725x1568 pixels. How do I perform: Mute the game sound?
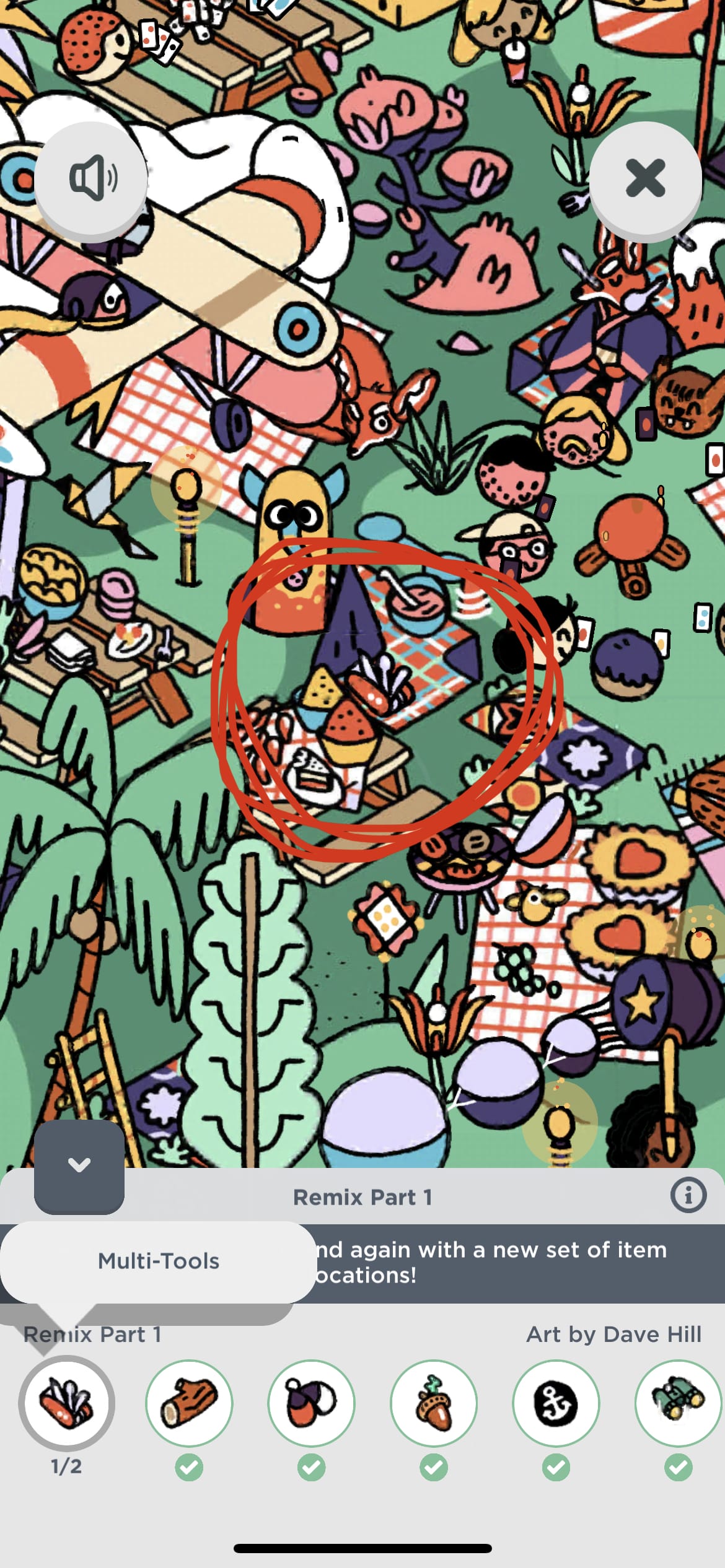pos(91,178)
